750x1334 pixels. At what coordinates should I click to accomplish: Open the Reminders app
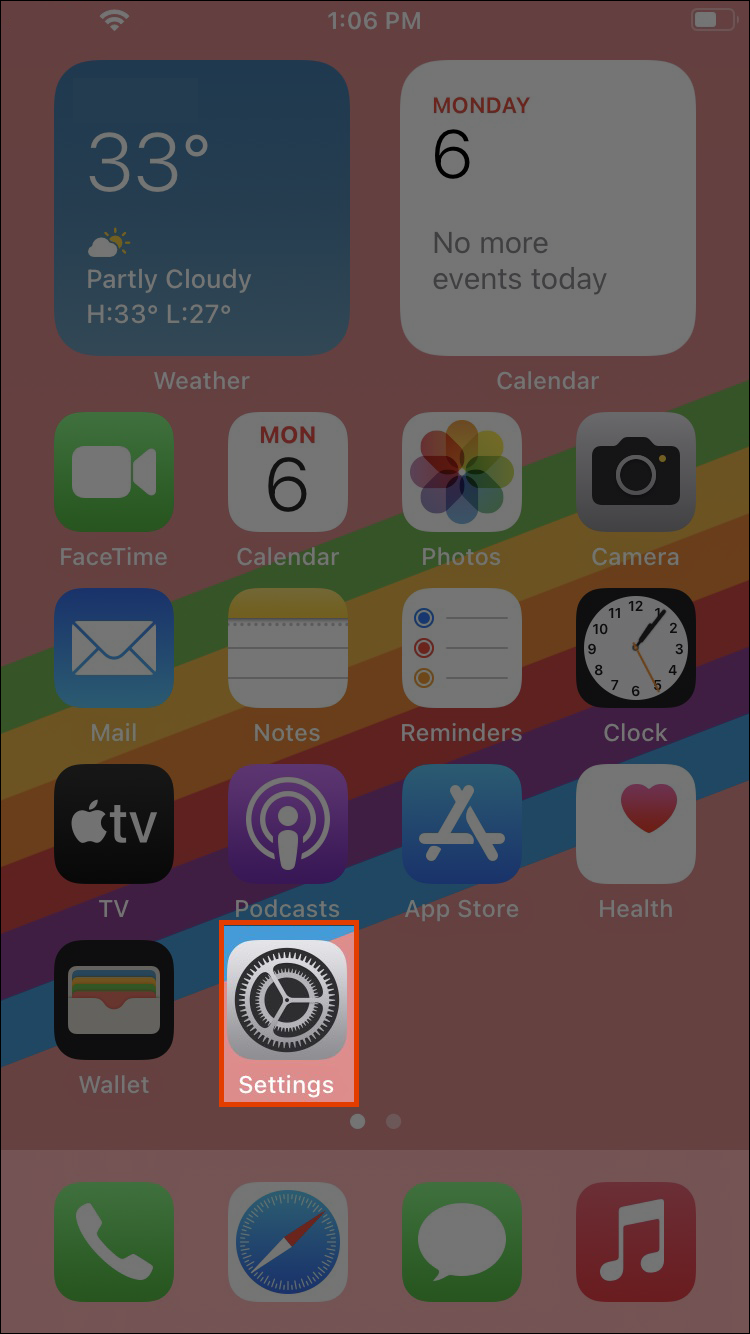(462, 648)
